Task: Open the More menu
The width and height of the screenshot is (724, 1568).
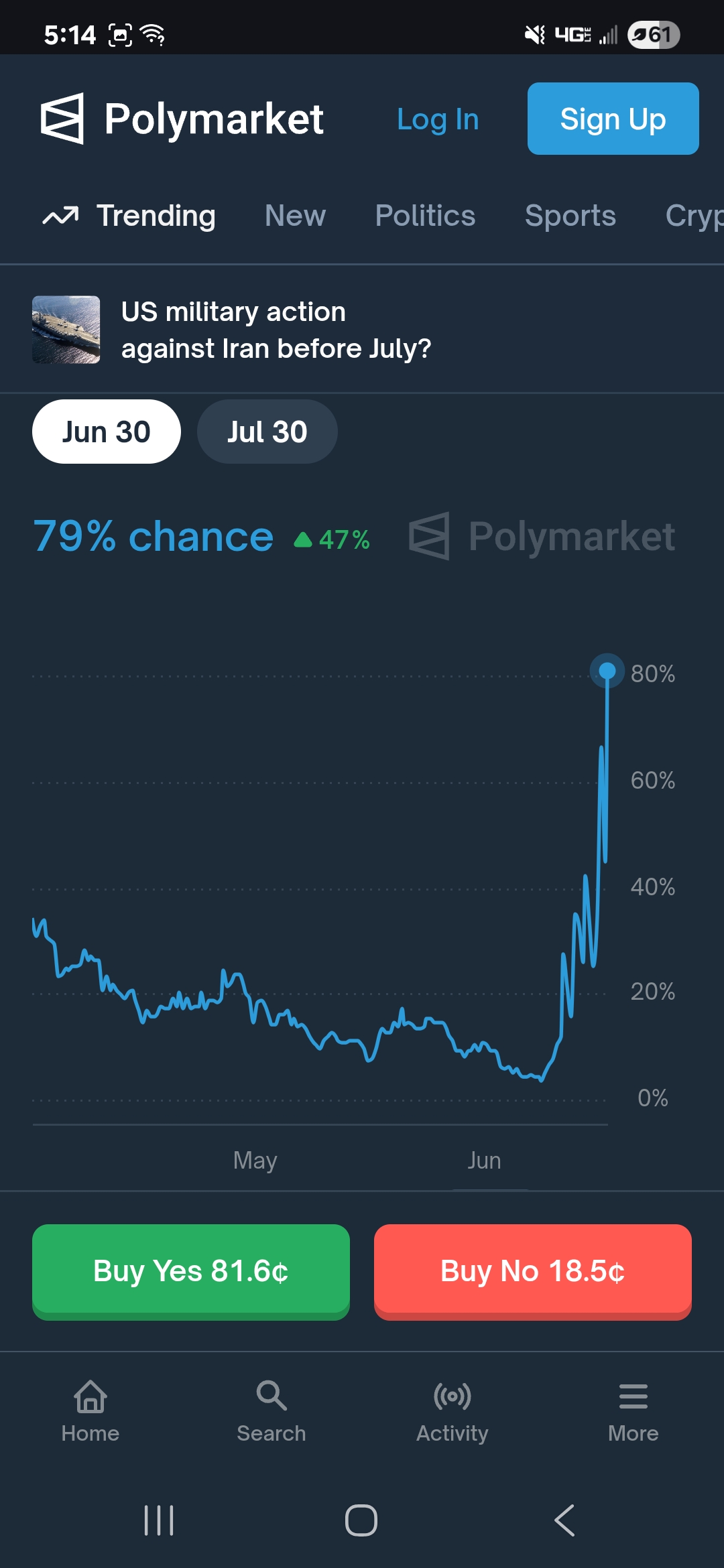Action: coord(633,1411)
